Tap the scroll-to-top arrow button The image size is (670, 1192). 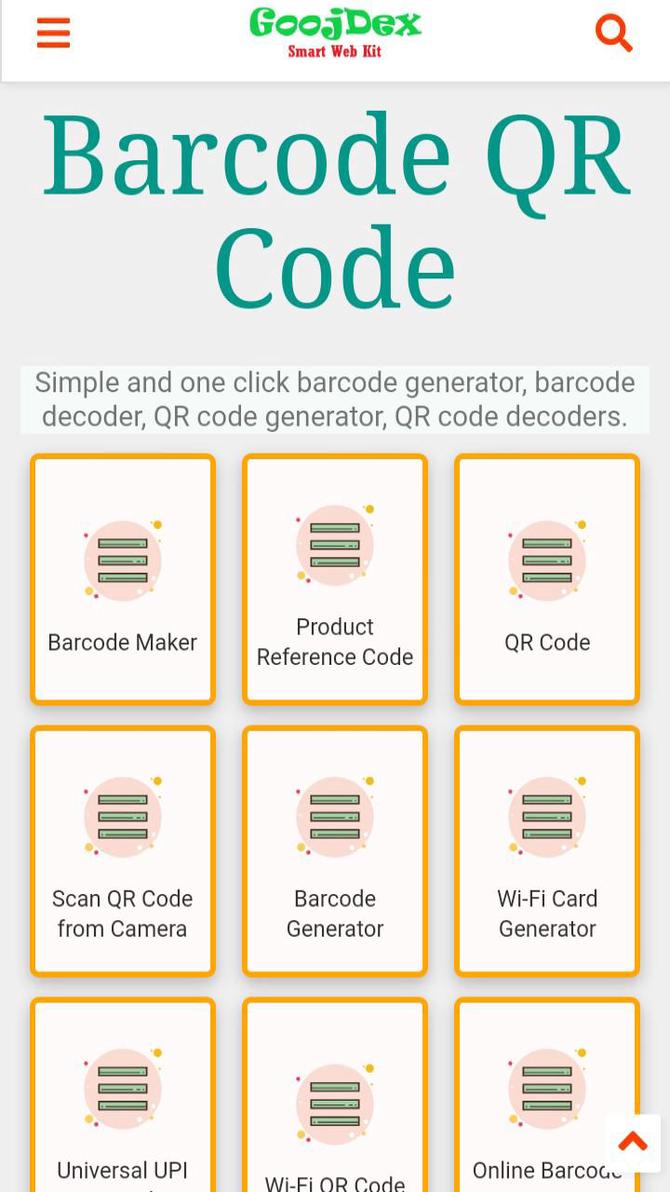tap(632, 1142)
